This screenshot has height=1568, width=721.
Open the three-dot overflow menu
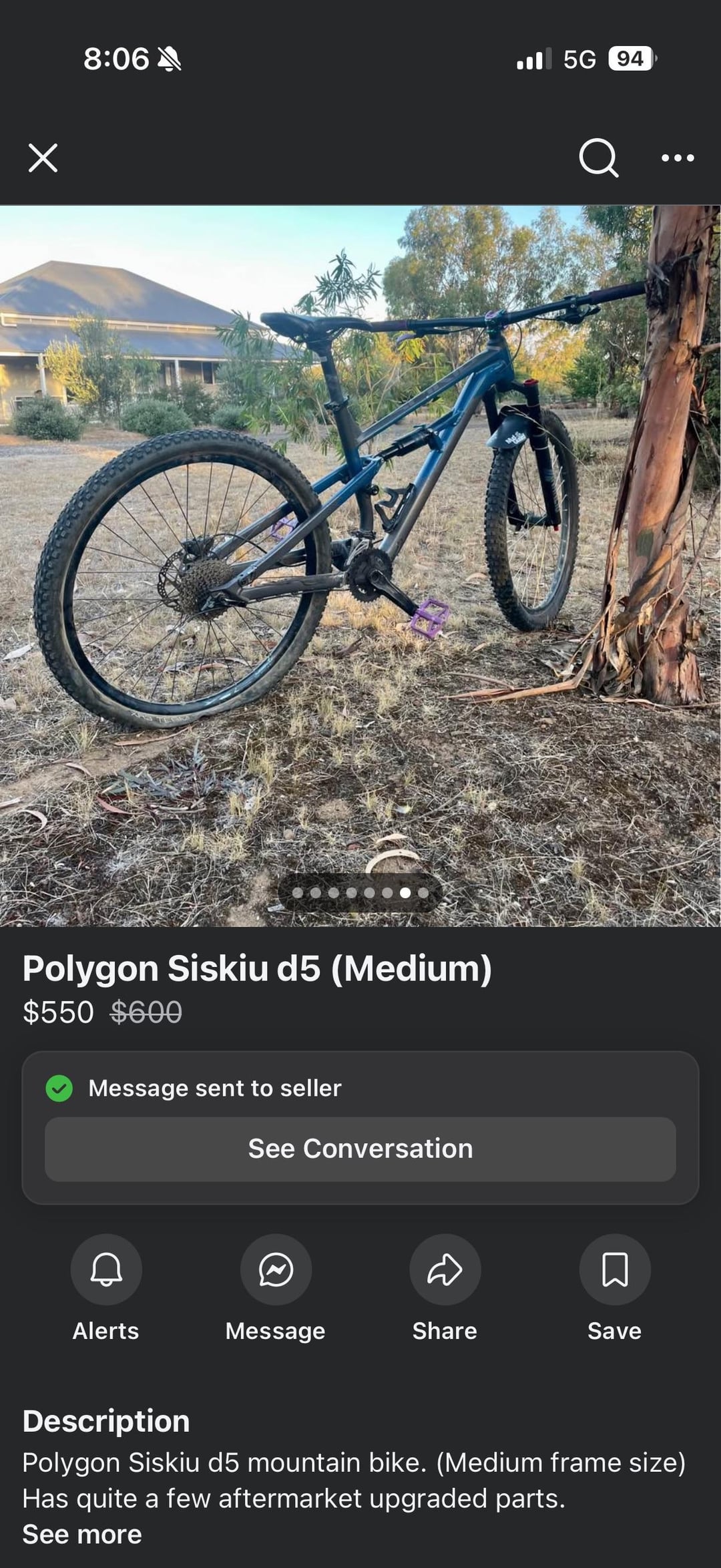point(678,158)
